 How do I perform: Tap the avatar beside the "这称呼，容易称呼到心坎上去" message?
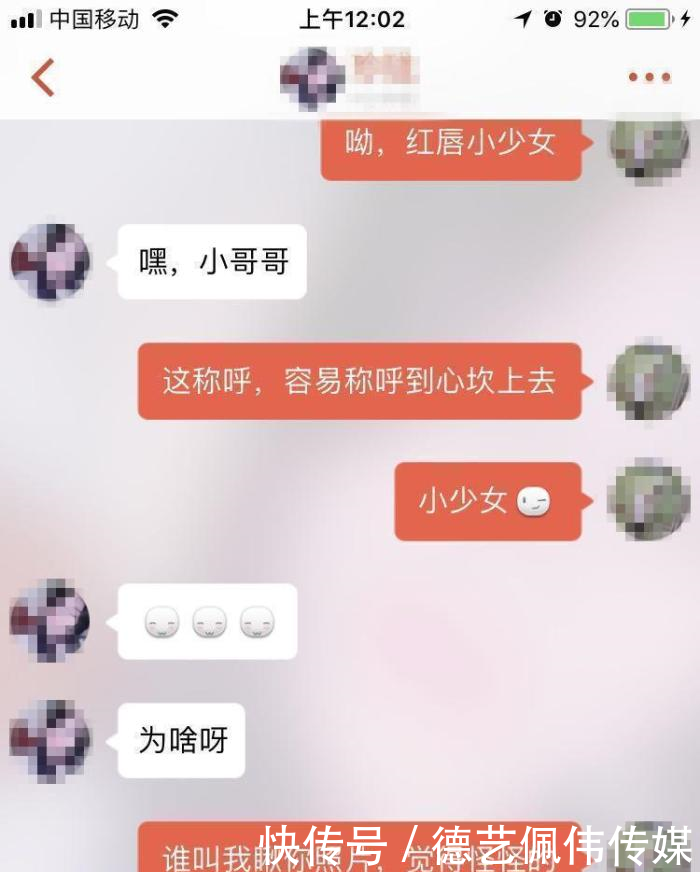click(649, 381)
